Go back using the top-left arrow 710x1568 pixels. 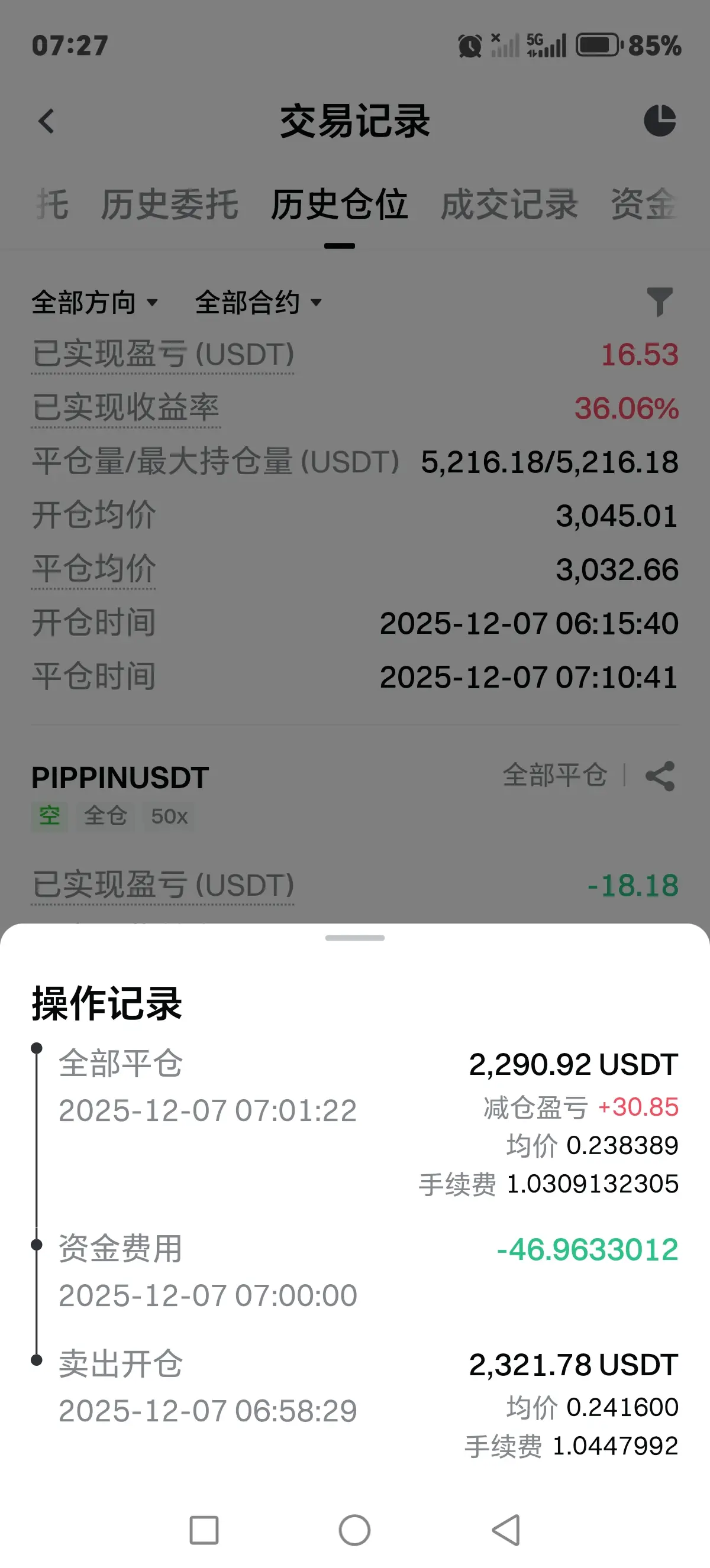46,121
